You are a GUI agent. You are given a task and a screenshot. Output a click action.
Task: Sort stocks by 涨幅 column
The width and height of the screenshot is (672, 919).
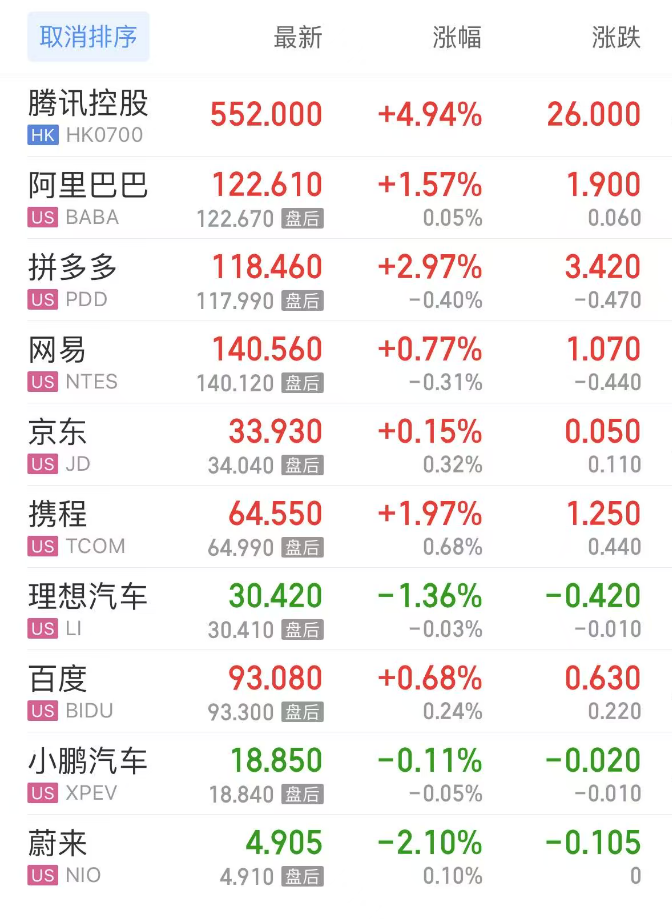(457, 38)
